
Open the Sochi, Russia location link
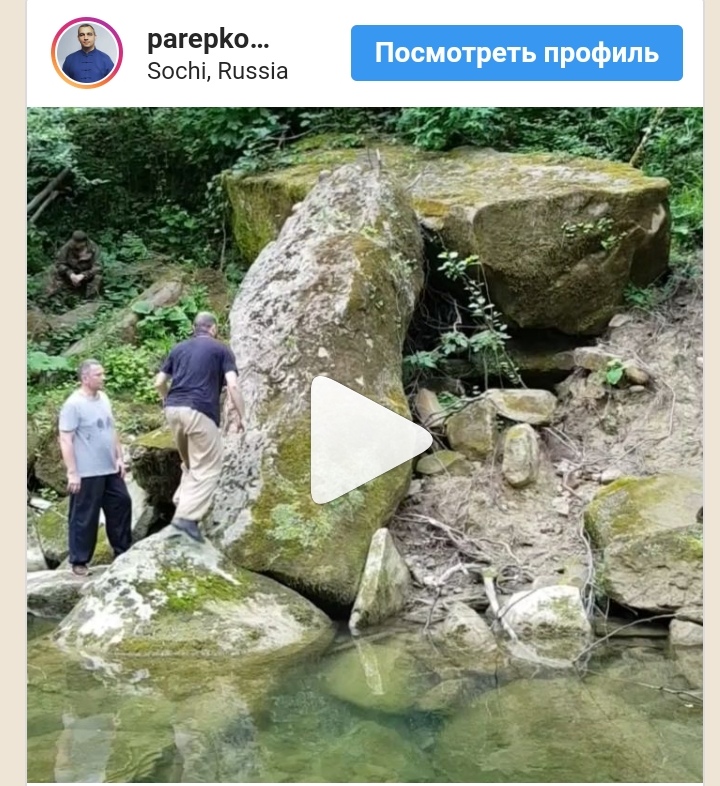pos(217,72)
